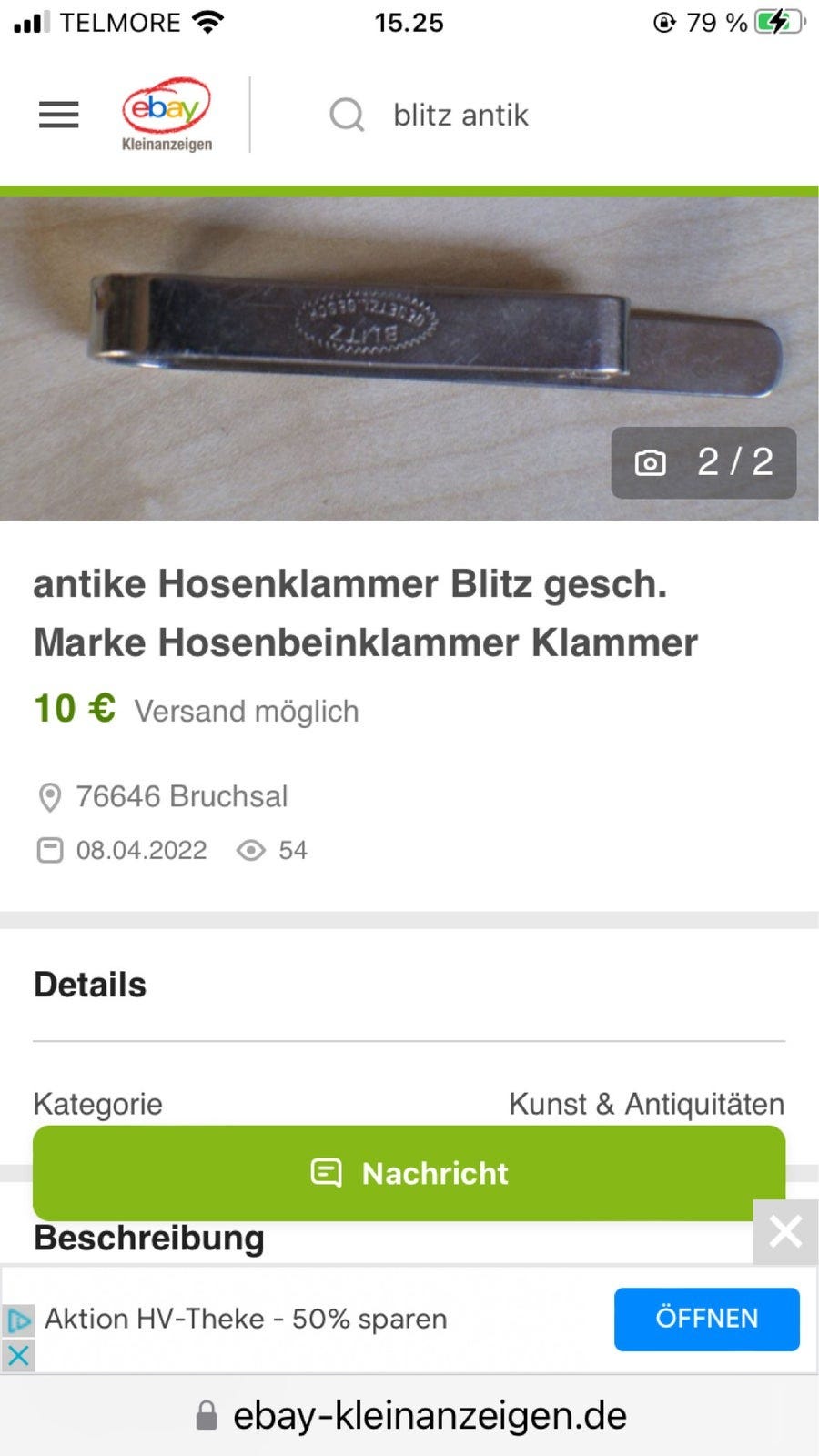Open the Aktion HV-Theke sparen link
The image size is (819, 1456).
pos(246,1319)
